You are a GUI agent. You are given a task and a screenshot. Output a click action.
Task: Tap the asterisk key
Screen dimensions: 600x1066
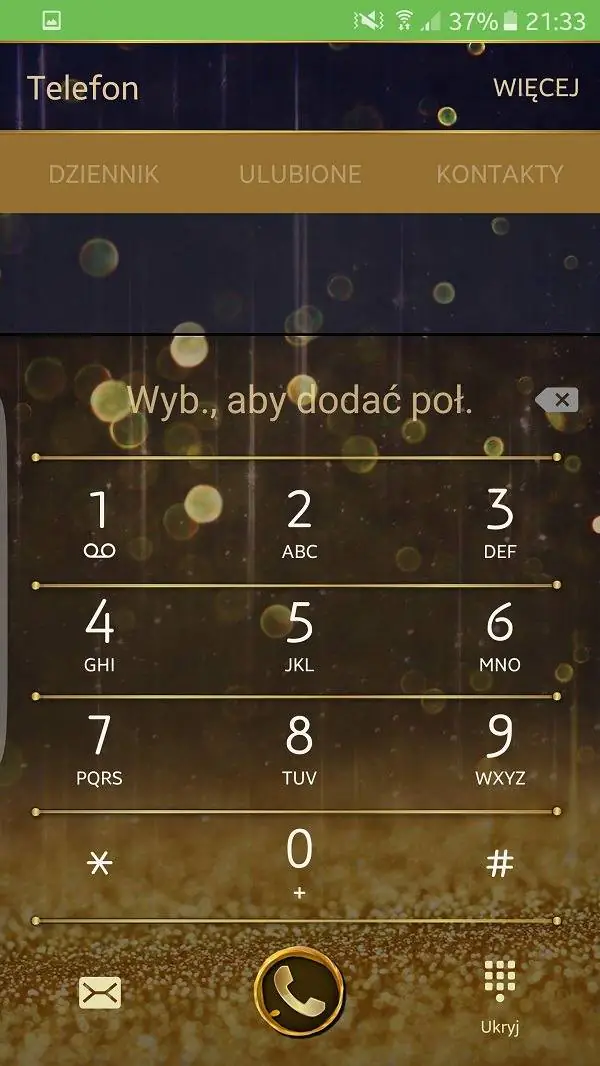tap(100, 865)
